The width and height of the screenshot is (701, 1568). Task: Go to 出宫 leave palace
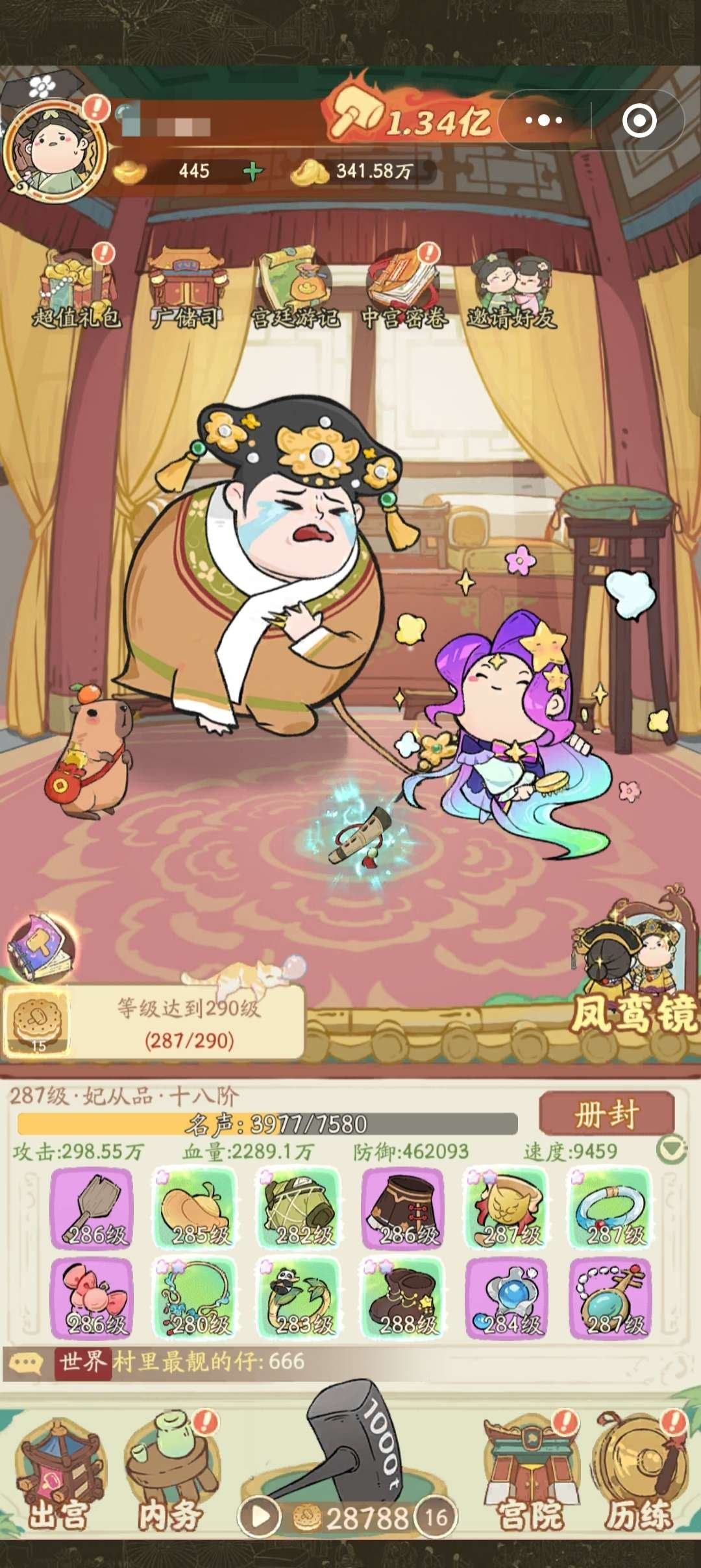point(58,1475)
